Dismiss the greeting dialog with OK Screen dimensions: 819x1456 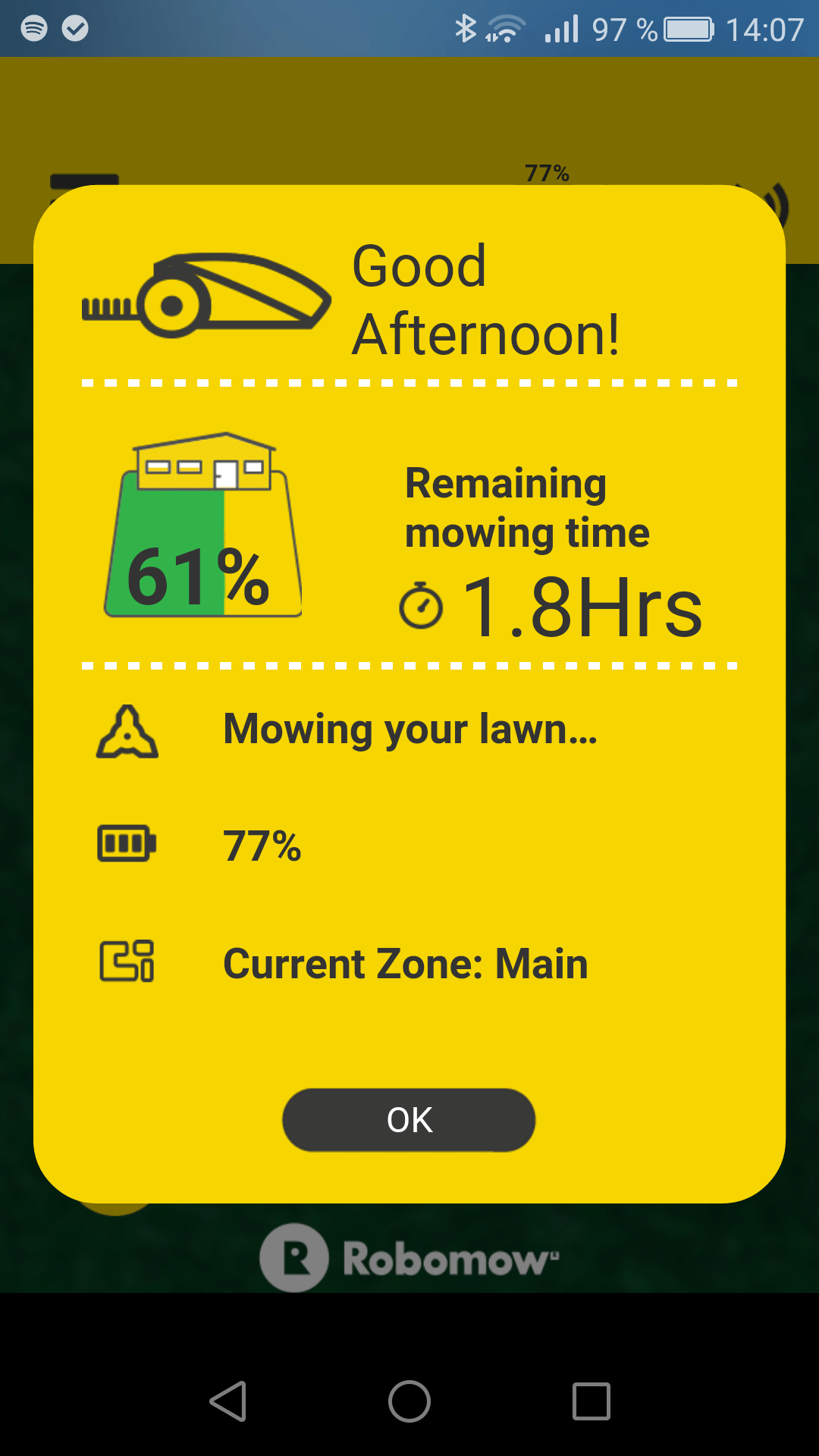pos(409,1120)
